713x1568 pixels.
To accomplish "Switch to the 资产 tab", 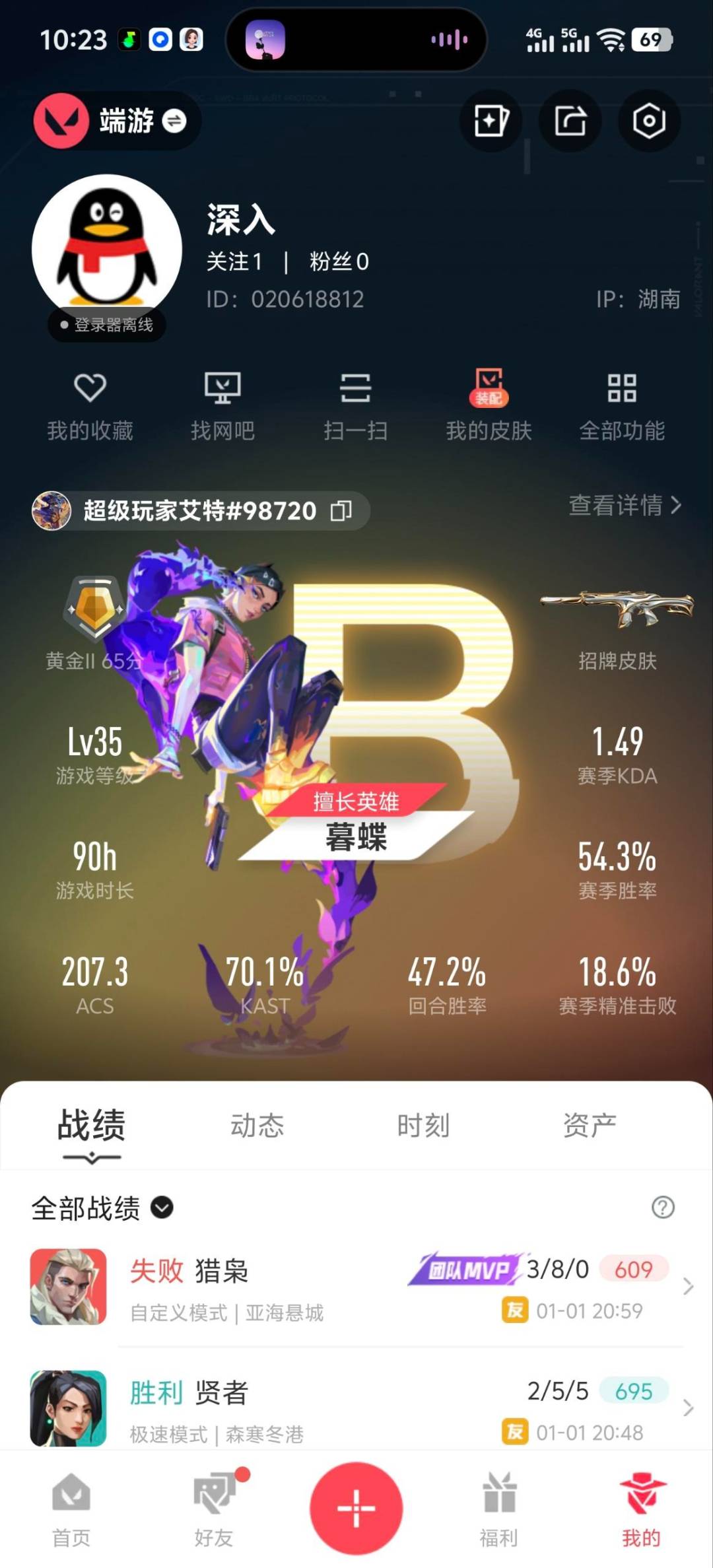I will 592,1127.
